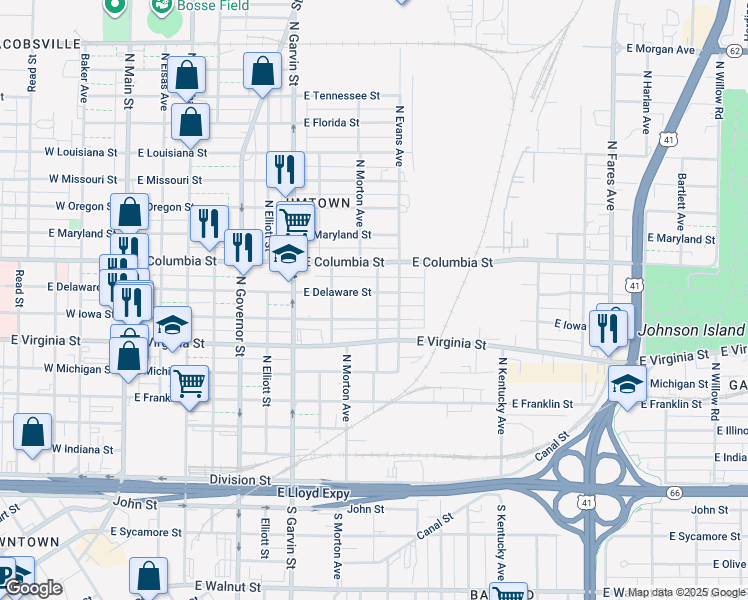Select the restaurant marker beside Johnson Island
The image size is (748, 600).
coord(608,326)
